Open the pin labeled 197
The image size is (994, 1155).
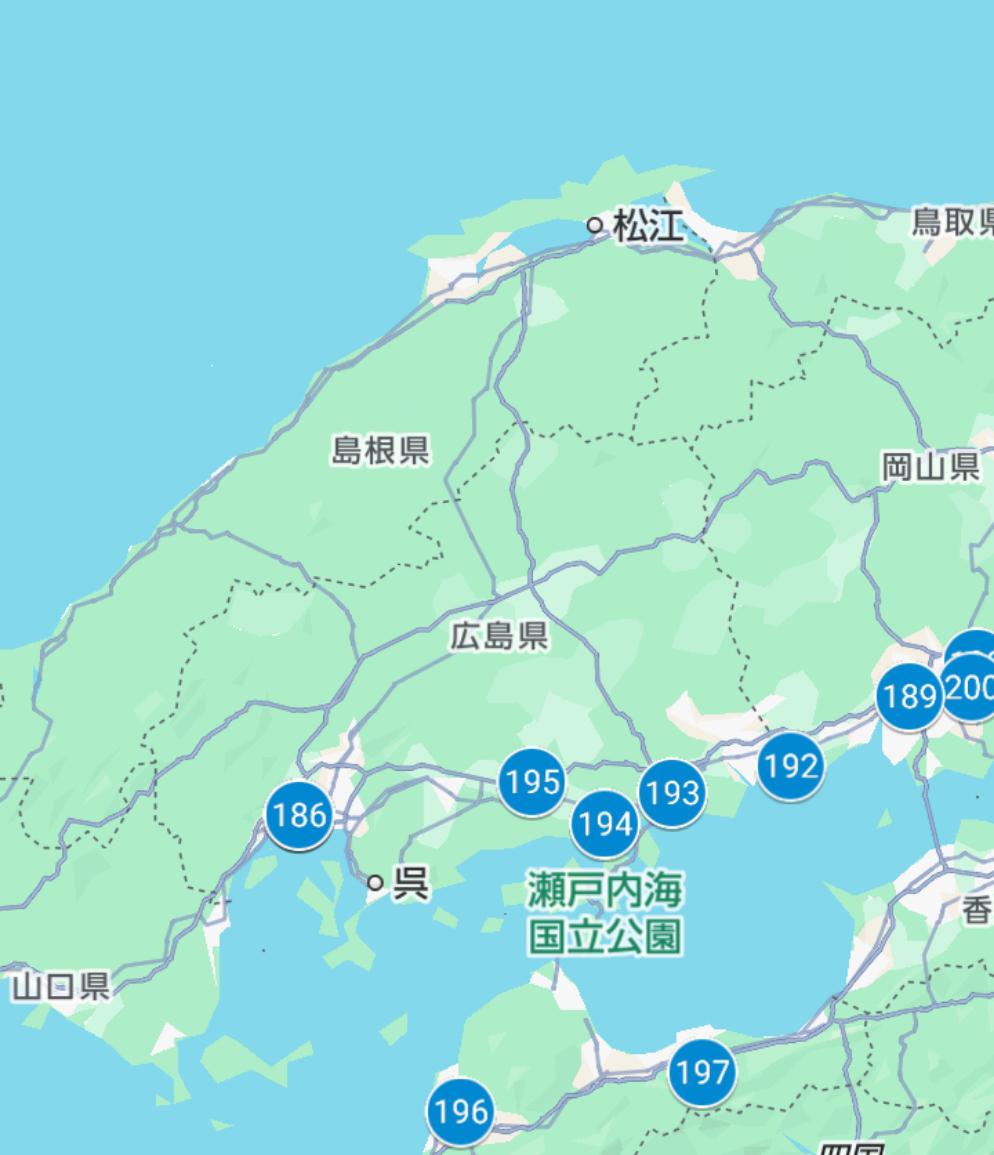pos(702,1072)
